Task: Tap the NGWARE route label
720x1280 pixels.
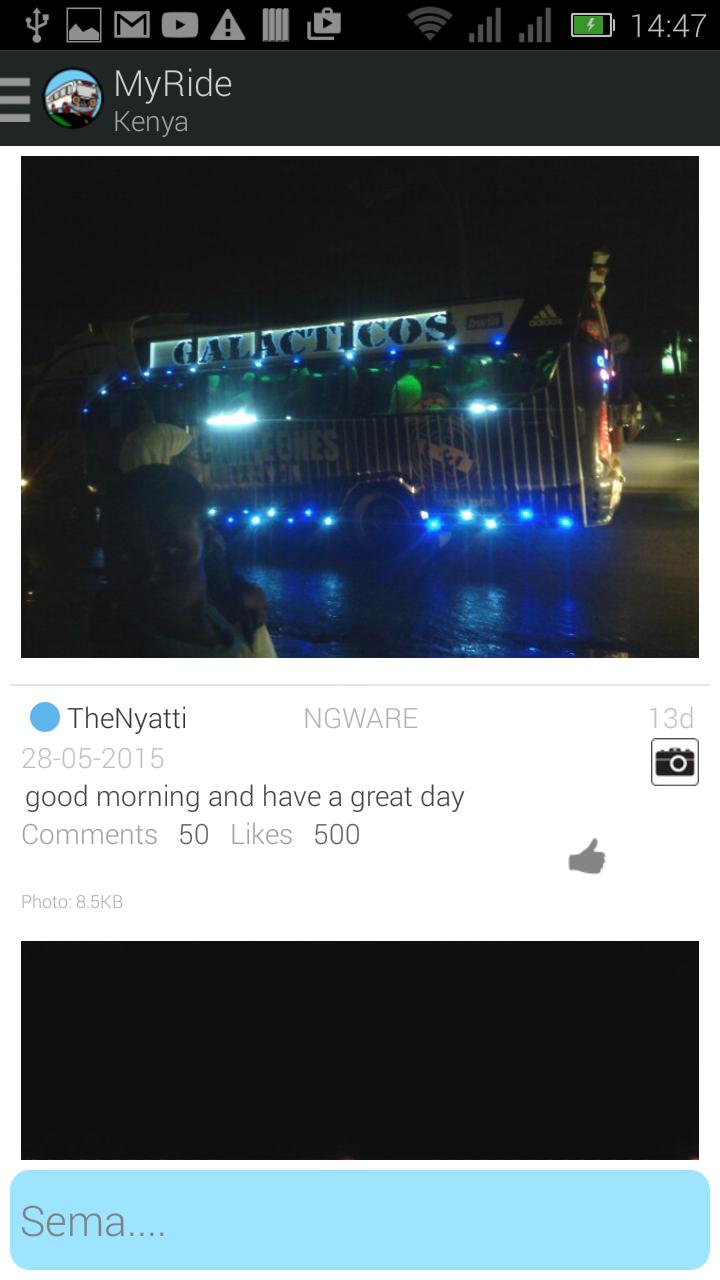Action: coord(361,718)
